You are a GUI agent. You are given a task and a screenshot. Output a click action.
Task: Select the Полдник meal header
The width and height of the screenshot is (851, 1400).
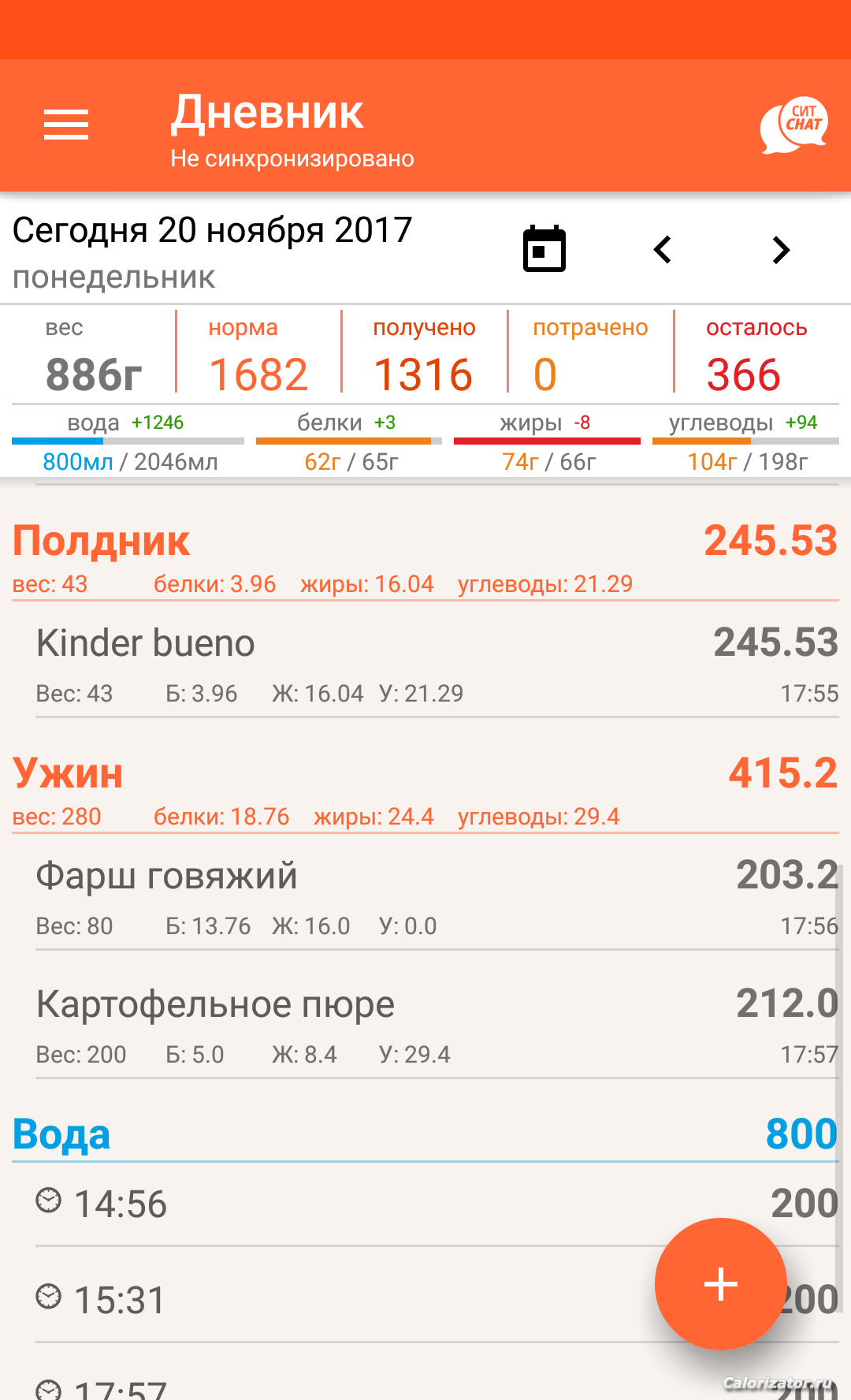pos(425,557)
